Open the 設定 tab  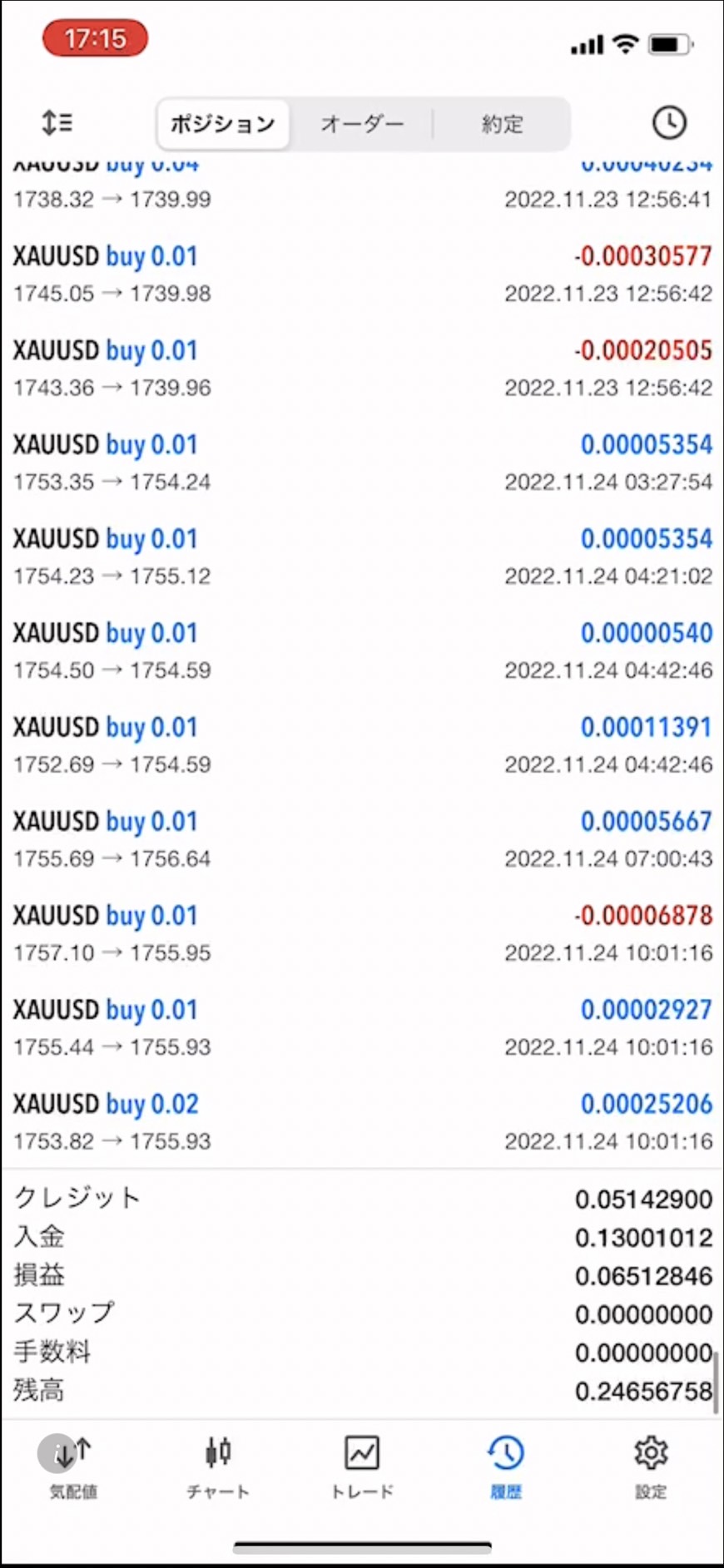click(x=651, y=1467)
